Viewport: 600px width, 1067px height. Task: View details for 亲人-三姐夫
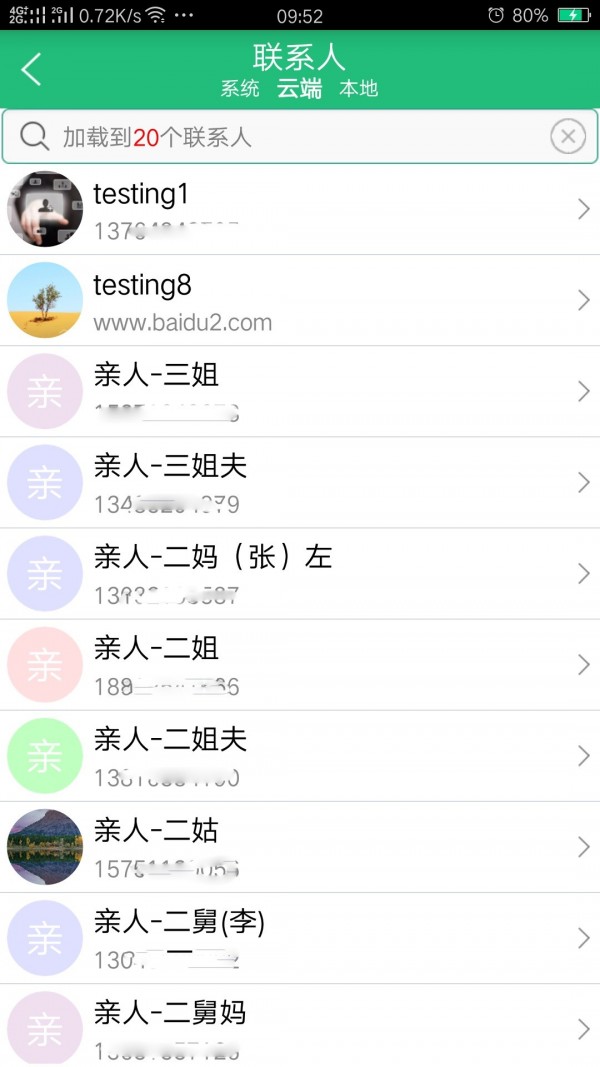click(x=300, y=482)
